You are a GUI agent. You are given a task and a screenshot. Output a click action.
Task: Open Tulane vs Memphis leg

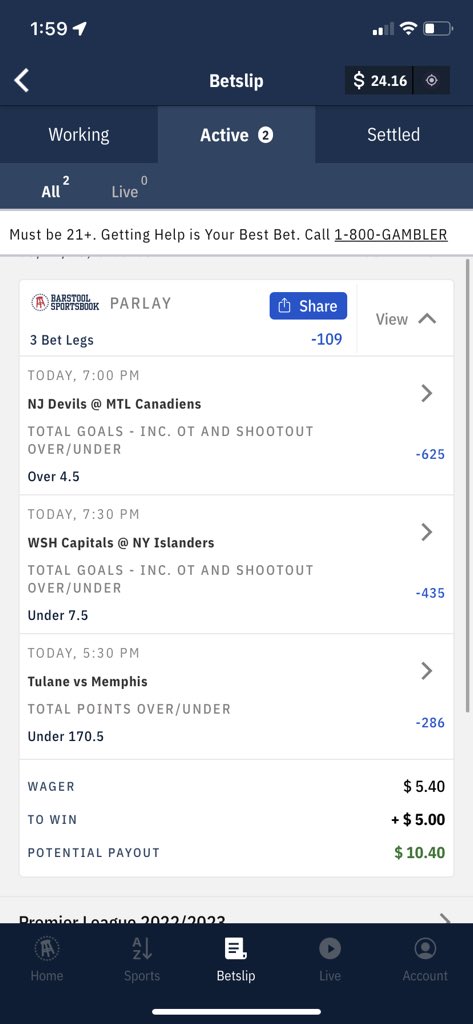pyautogui.click(x=236, y=697)
